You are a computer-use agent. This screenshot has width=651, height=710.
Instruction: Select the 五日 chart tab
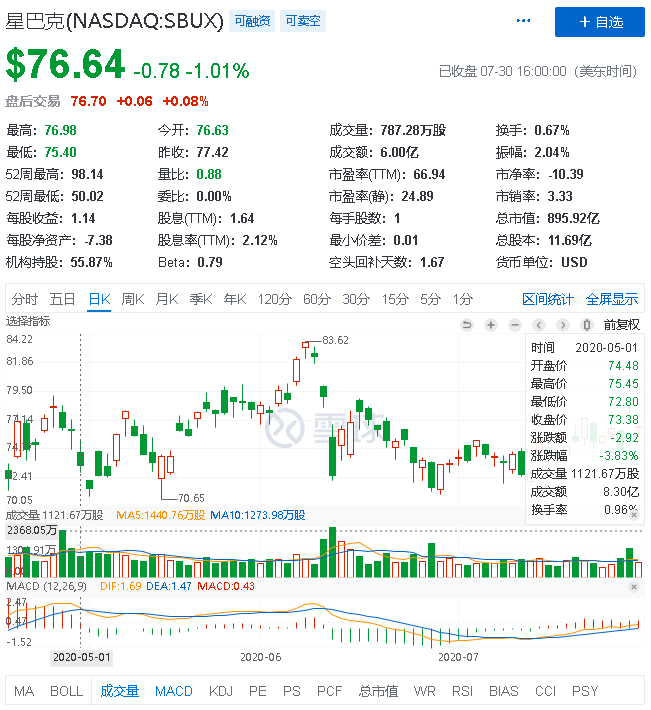tap(62, 299)
